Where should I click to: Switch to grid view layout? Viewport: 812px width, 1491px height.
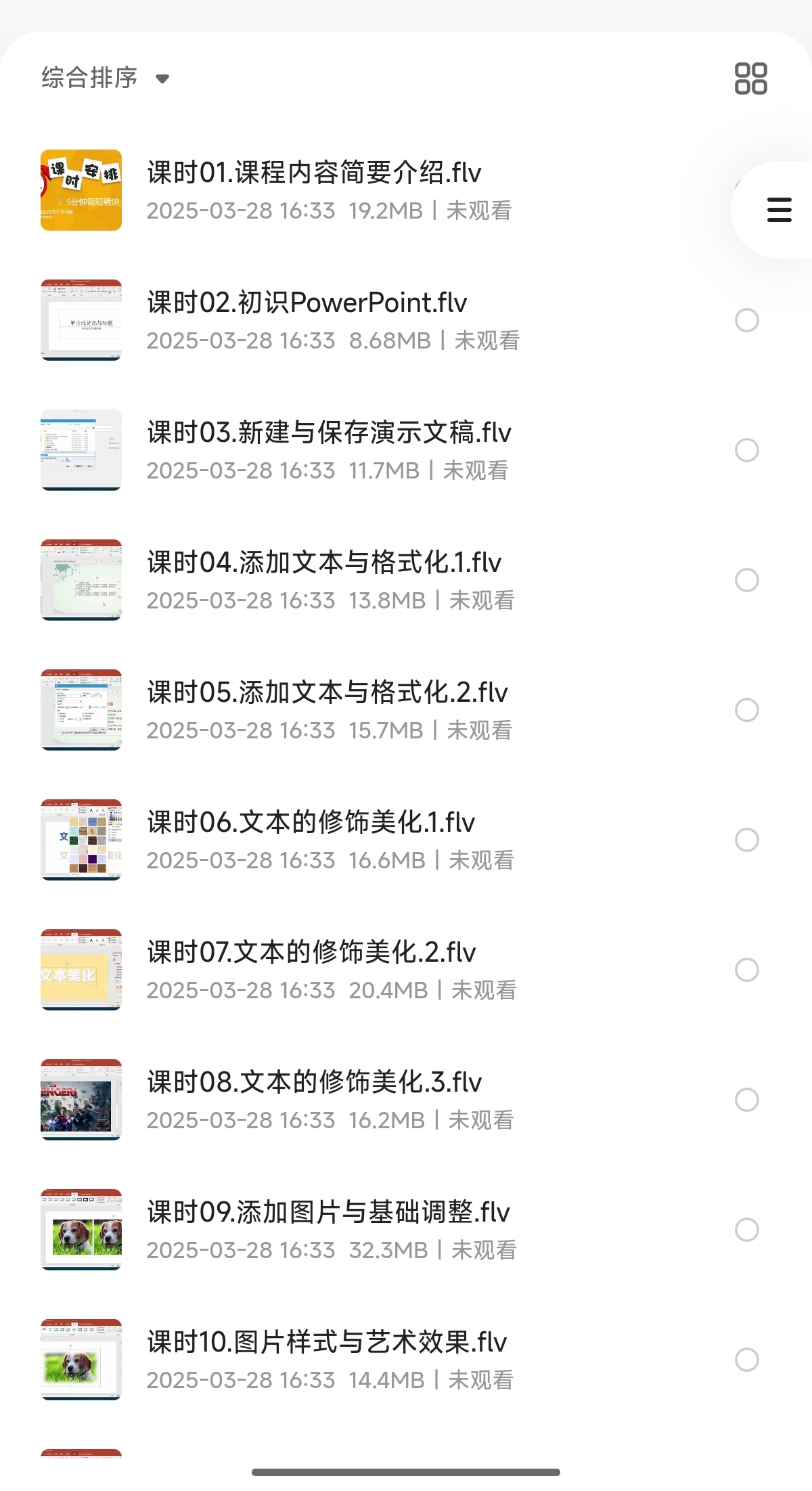750,78
